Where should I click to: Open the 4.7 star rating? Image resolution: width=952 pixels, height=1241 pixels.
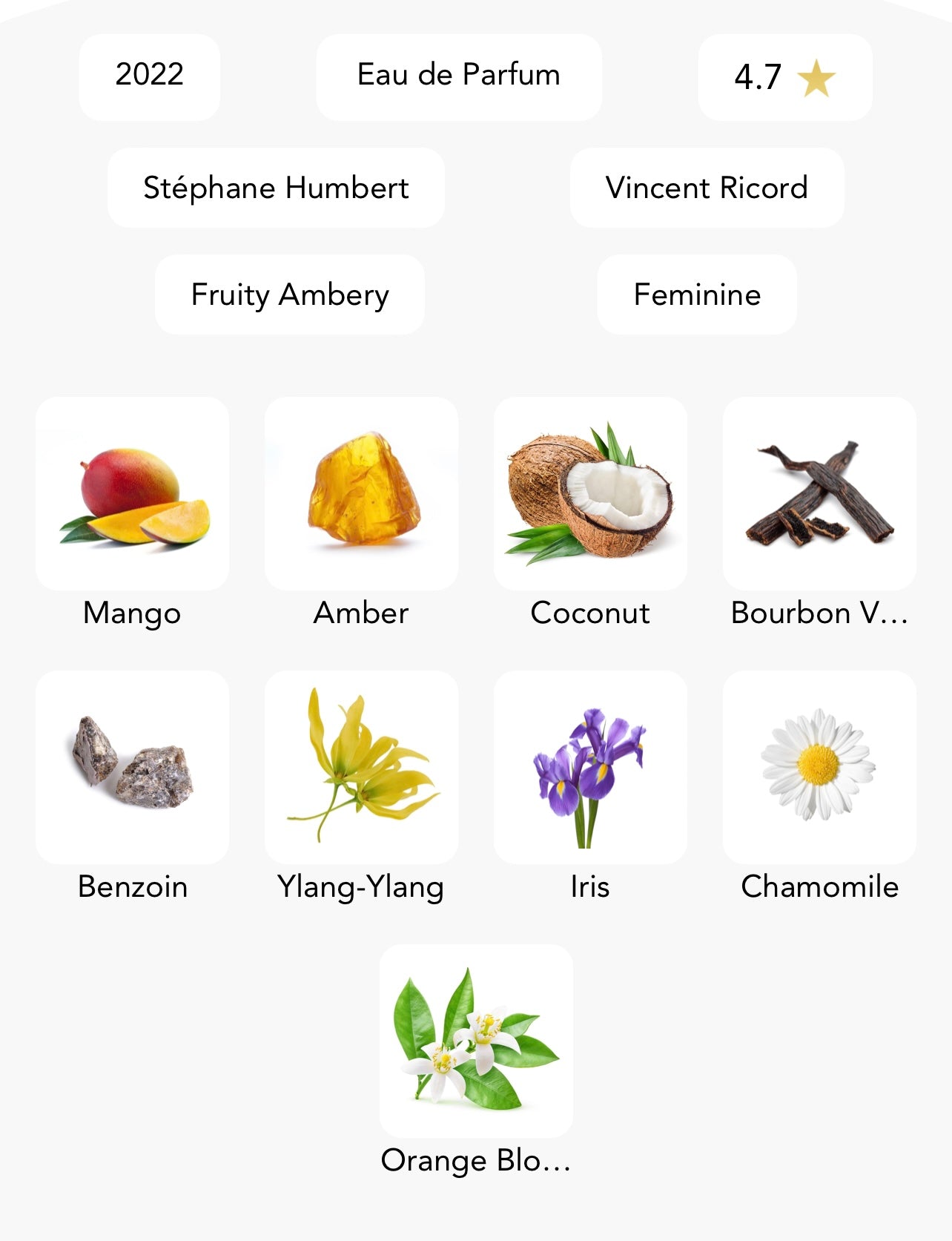click(x=784, y=77)
